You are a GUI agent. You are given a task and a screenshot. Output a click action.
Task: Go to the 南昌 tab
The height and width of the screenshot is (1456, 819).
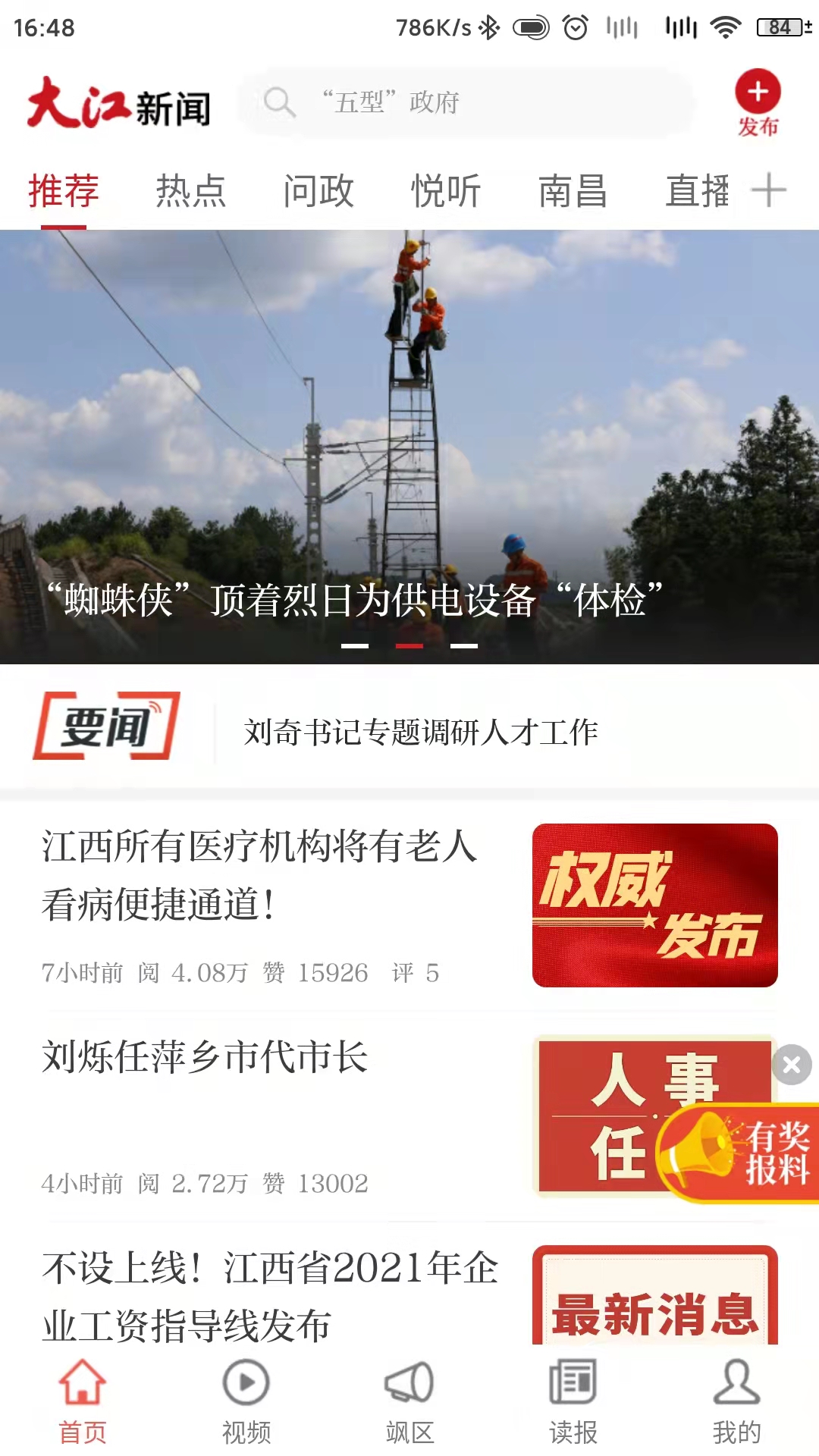coord(573,190)
